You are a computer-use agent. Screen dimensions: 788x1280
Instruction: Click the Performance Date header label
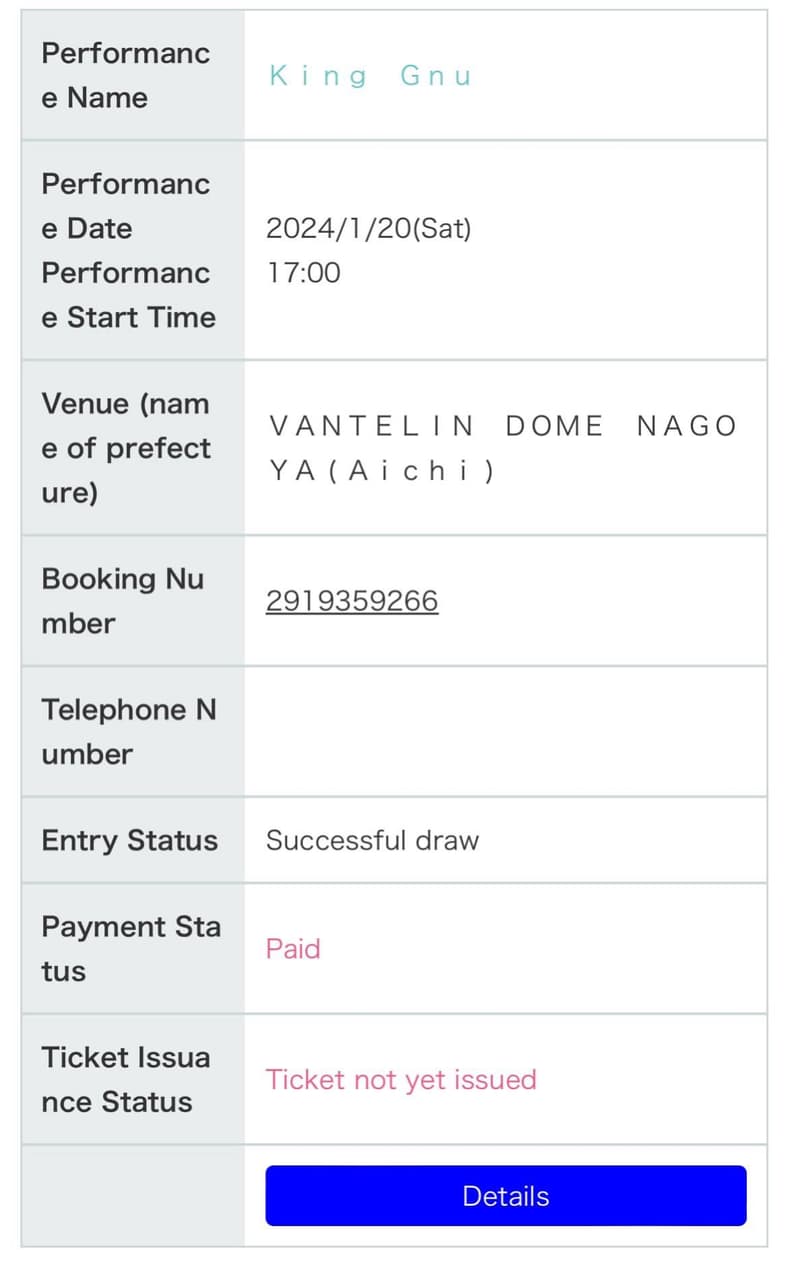(x=126, y=250)
